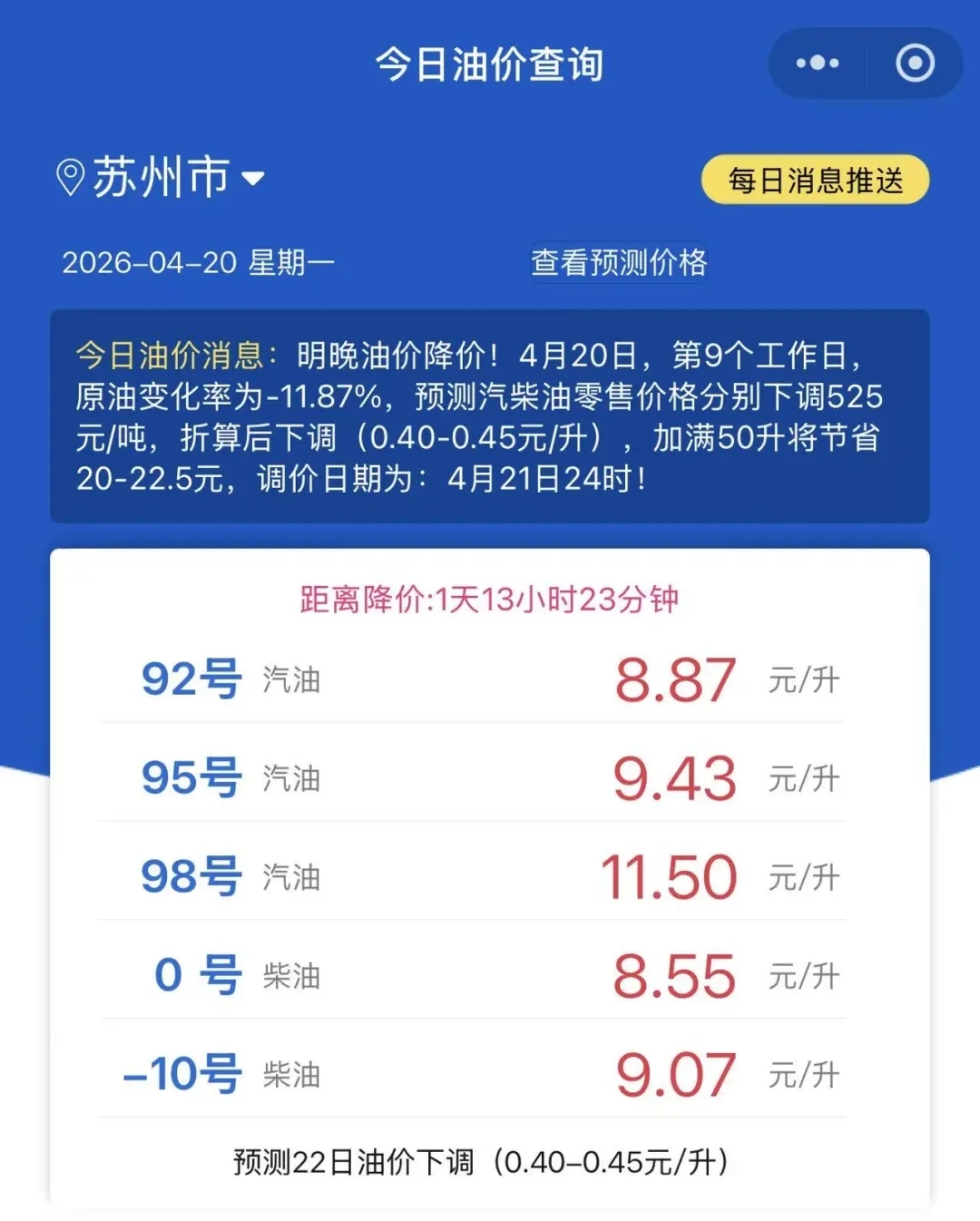
Task: Close the mini program with the circle icon
Action: tap(914, 63)
